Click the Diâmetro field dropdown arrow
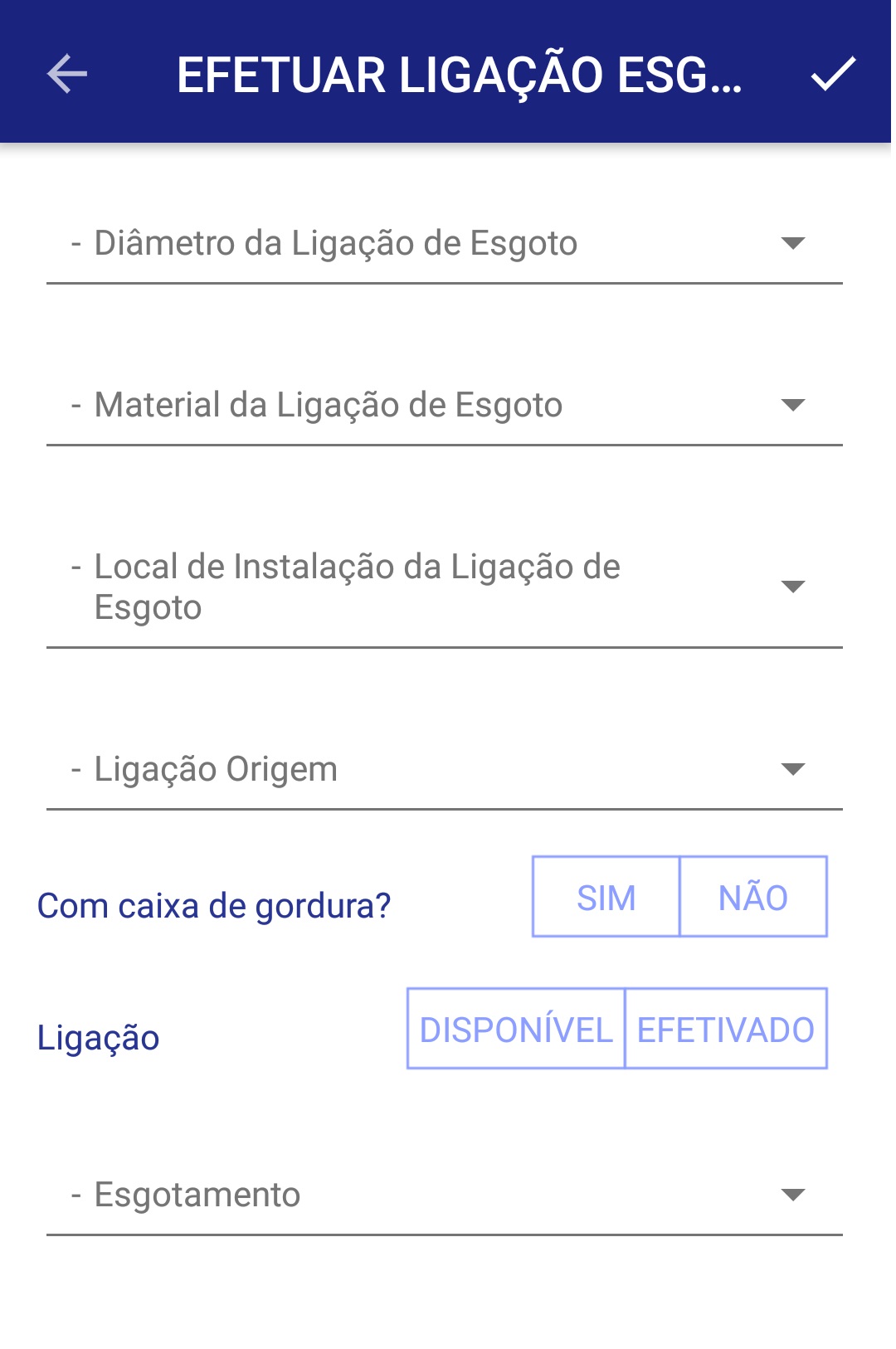This screenshot has width=896, height=1349. click(x=794, y=245)
